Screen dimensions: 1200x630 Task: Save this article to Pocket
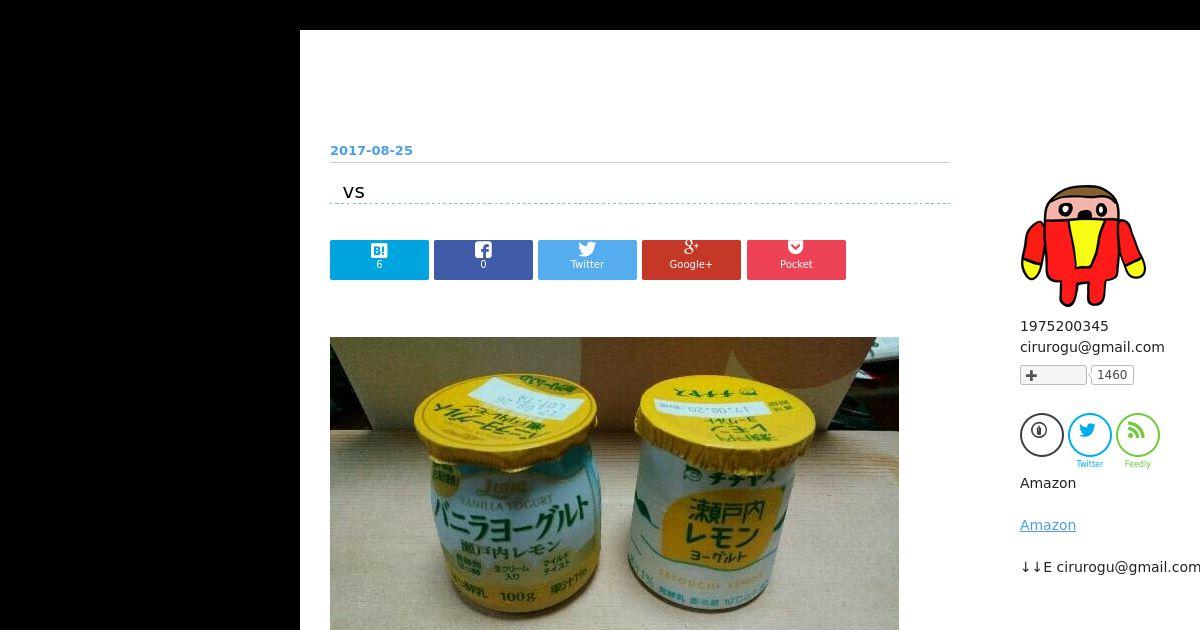pos(796,259)
